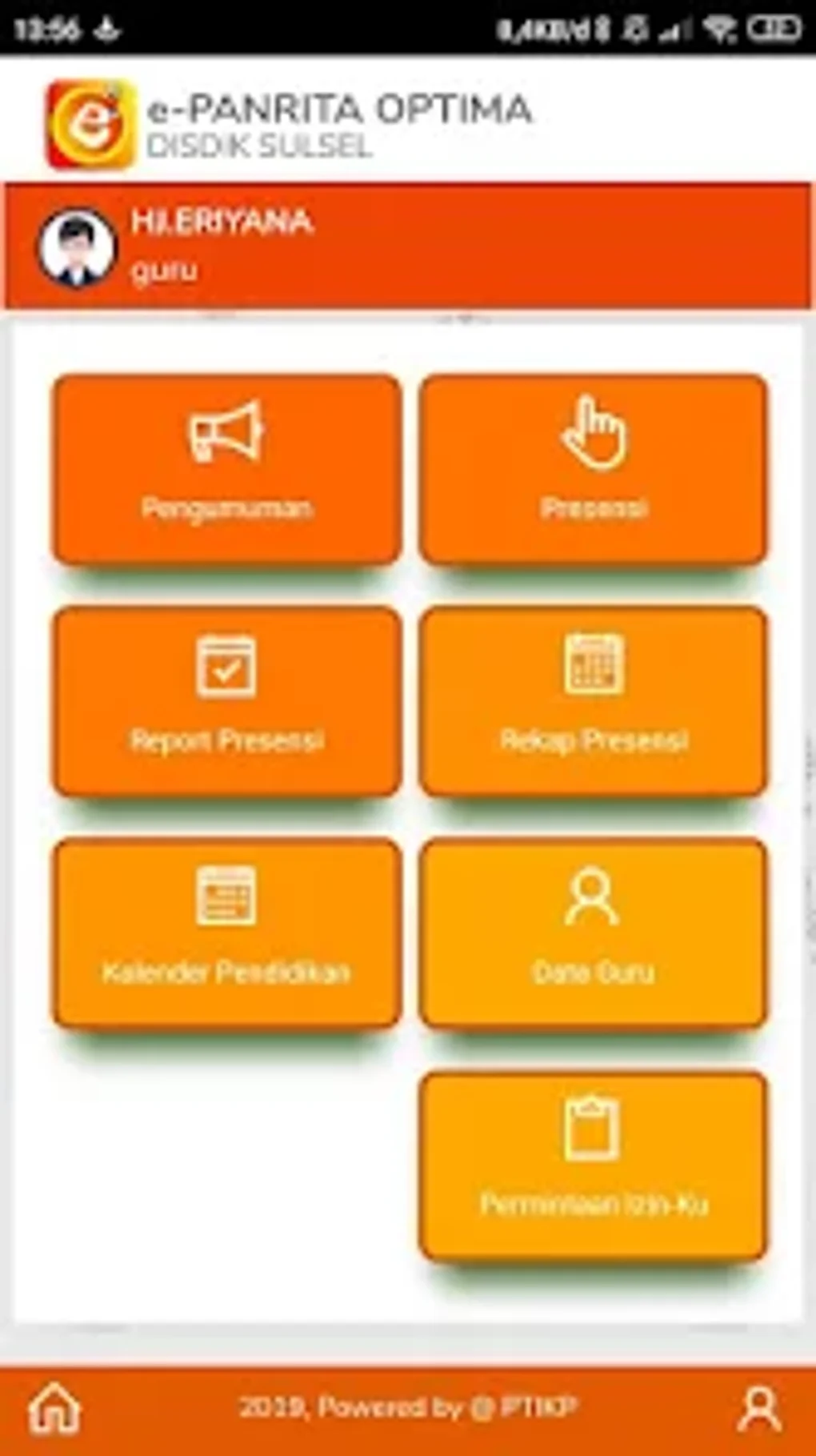Open the profile icon in bottom bar
816x1456 pixels.
point(758,1409)
